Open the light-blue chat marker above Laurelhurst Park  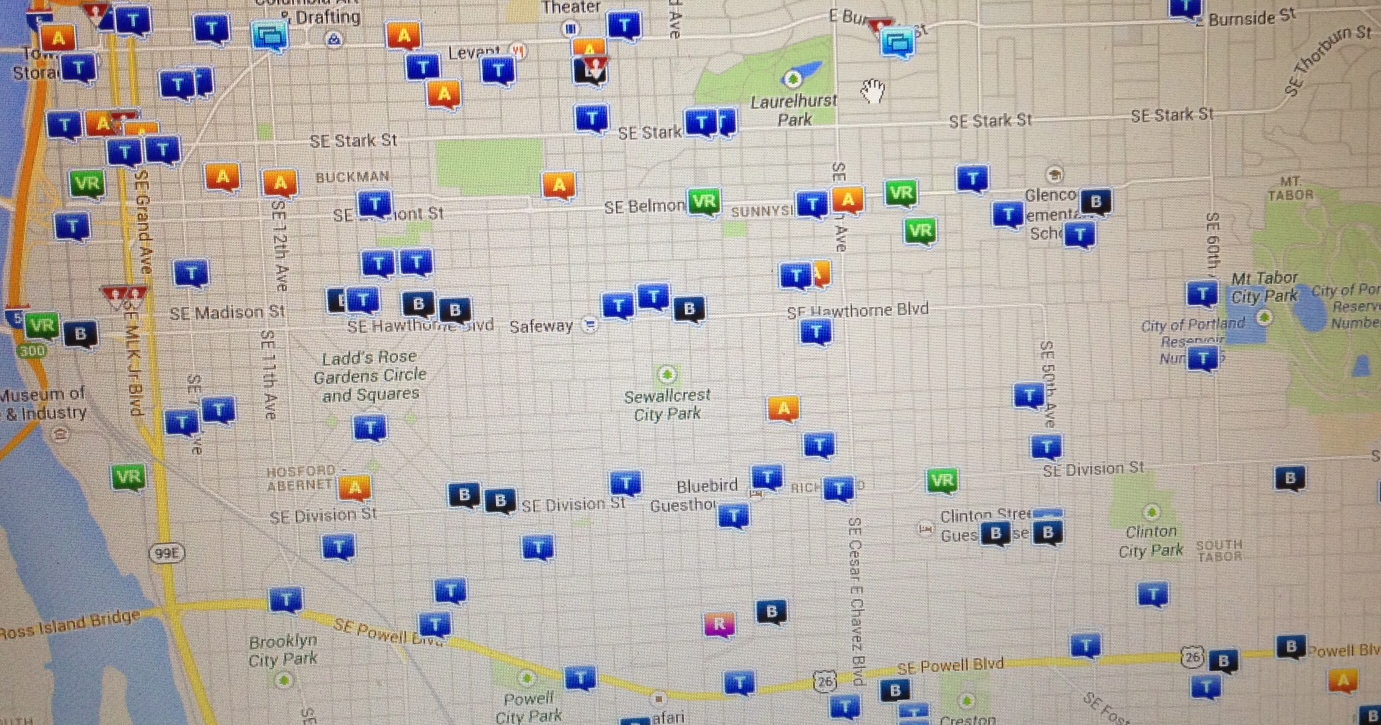(898, 42)
